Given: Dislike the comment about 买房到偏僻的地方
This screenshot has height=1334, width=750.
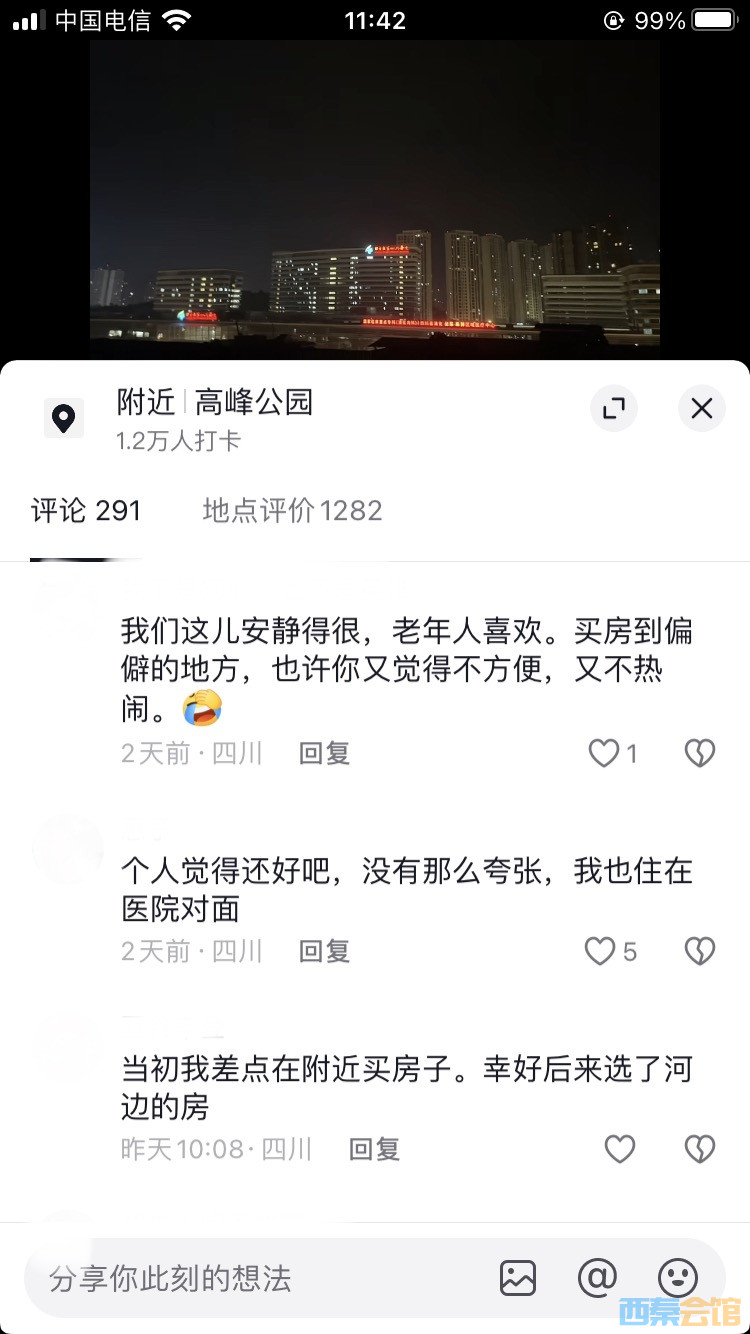Looking at the screenshot, I should pos(699,753).
